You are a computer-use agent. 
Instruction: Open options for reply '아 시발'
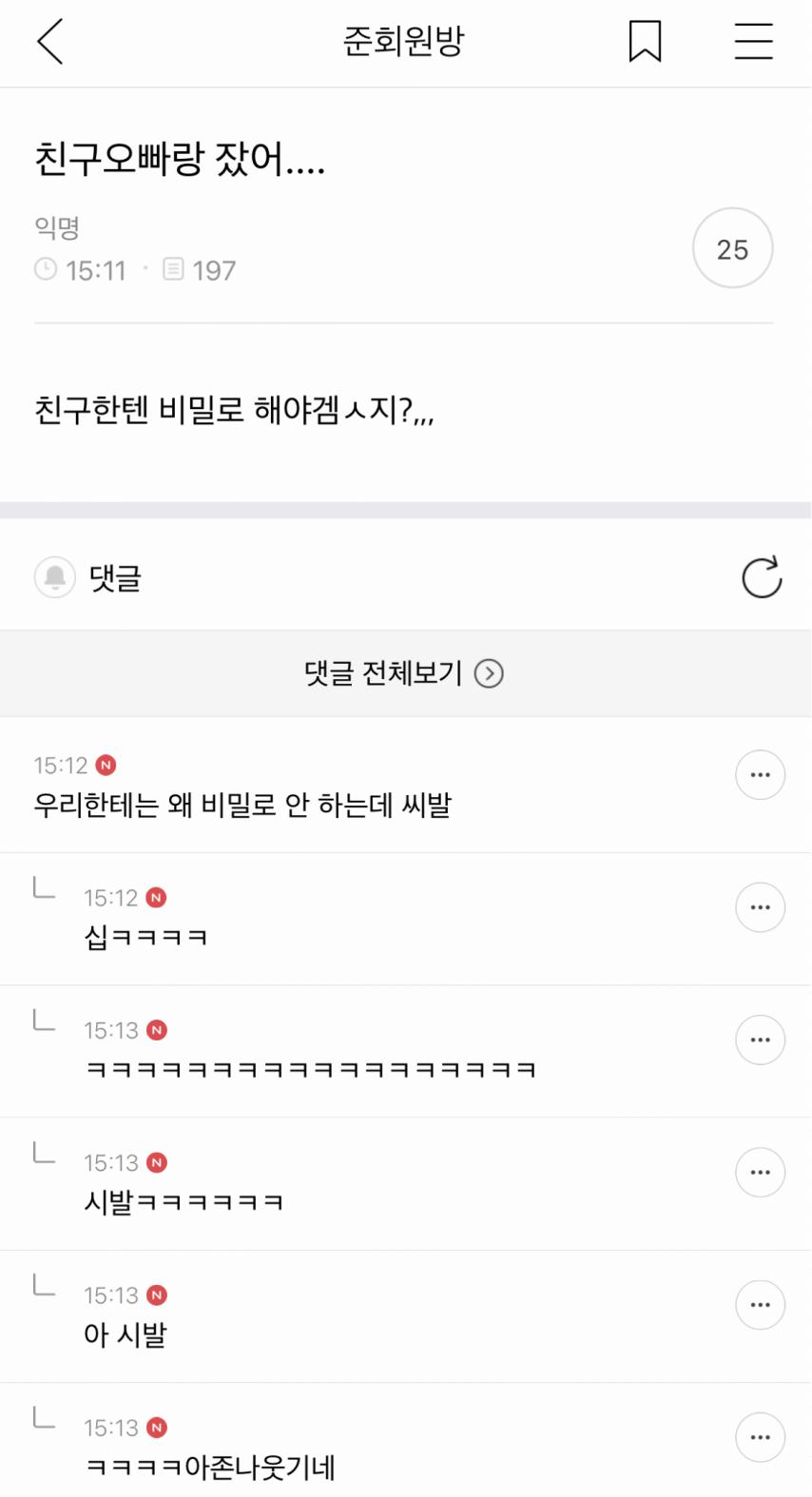[x=760, y=1304]
